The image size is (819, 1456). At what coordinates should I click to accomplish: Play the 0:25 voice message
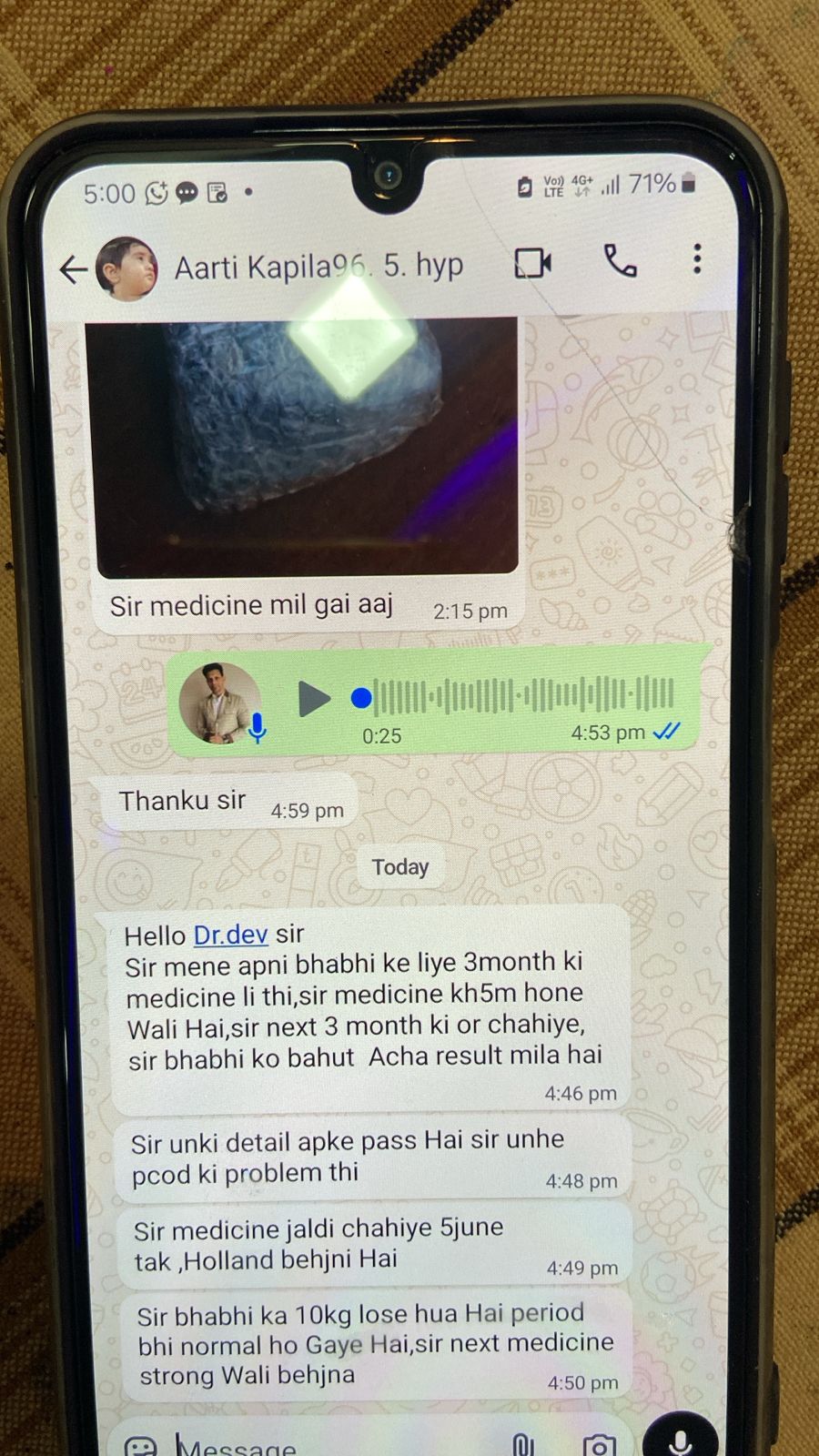[x=314, y=699]
